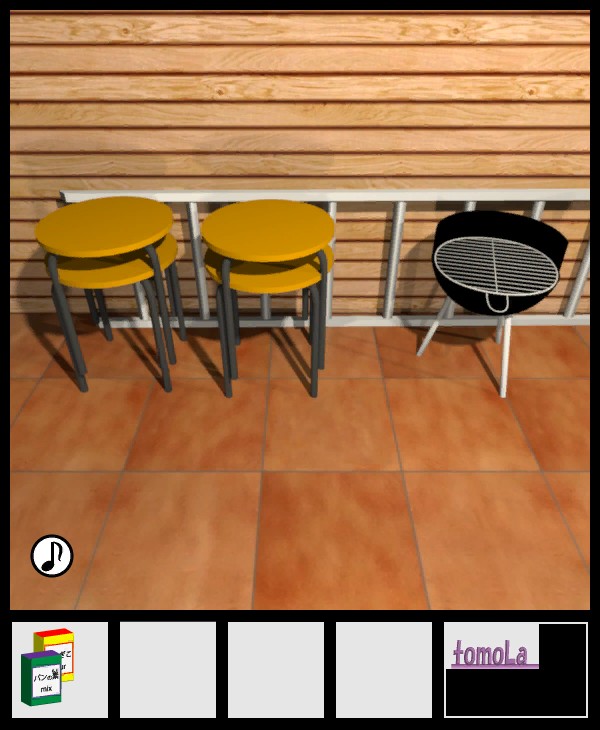The height and width of the screenshot is (730, 600).
Task: Inspect the black barbecue grill
Action: (x=496, y=264)
